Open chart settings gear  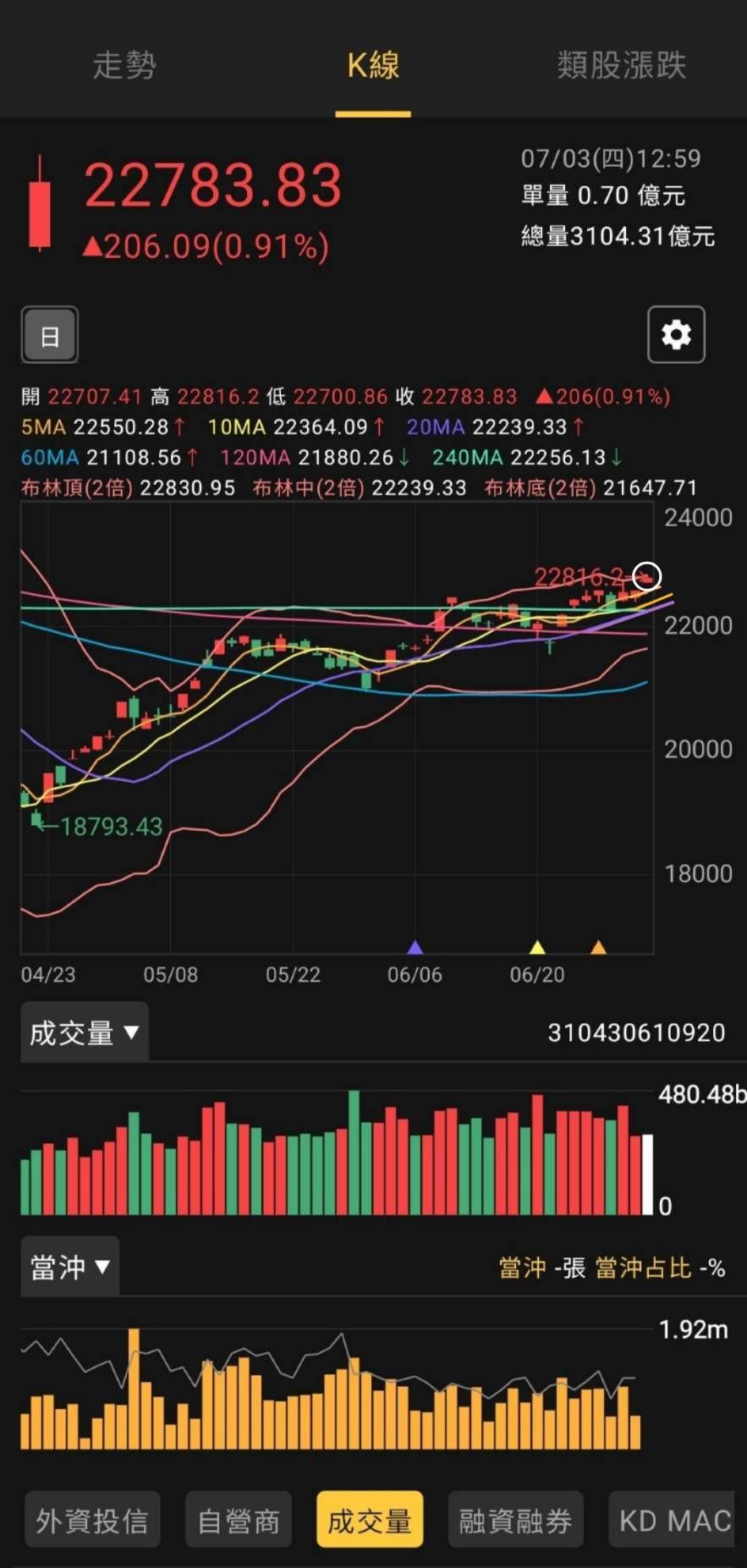tap(676, 334)
